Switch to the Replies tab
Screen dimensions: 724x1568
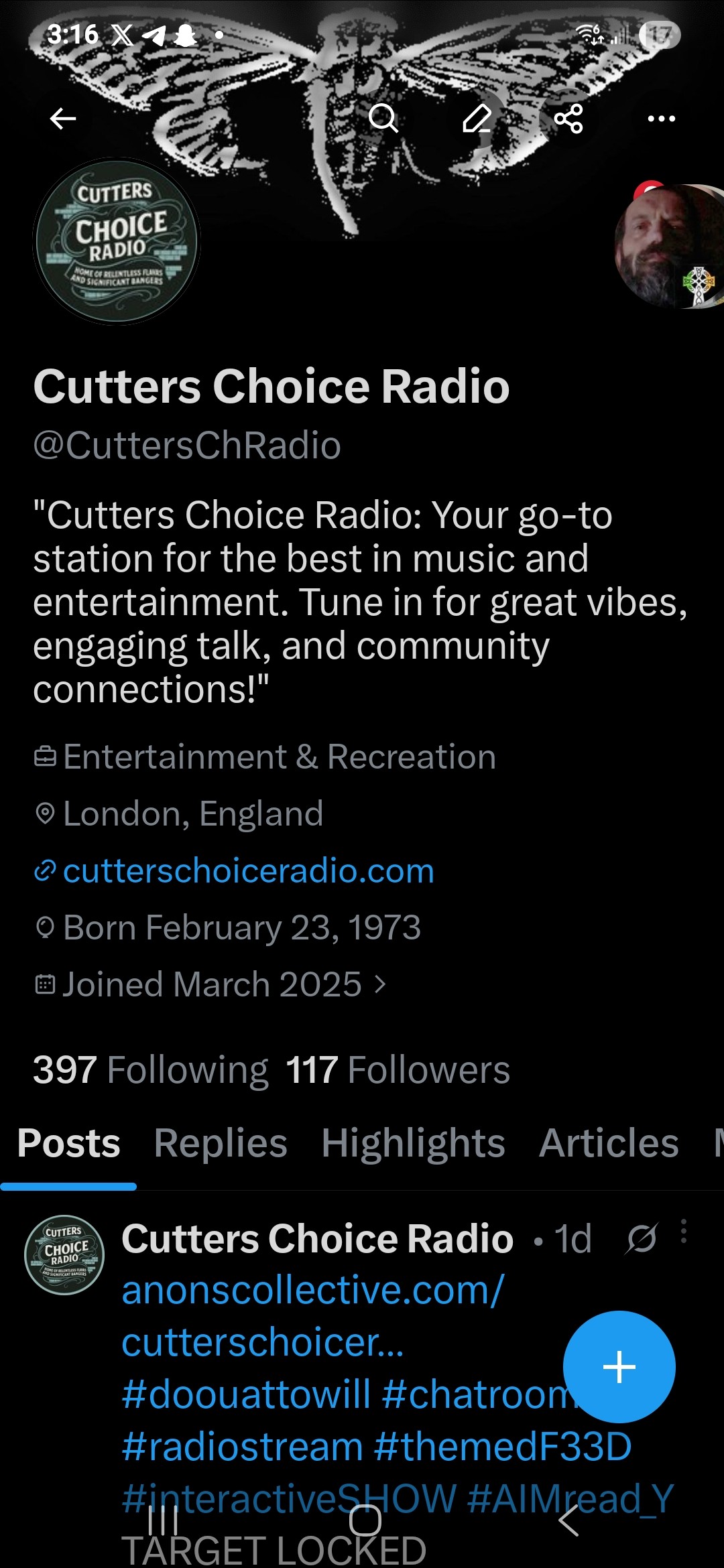pos(221,1143)
